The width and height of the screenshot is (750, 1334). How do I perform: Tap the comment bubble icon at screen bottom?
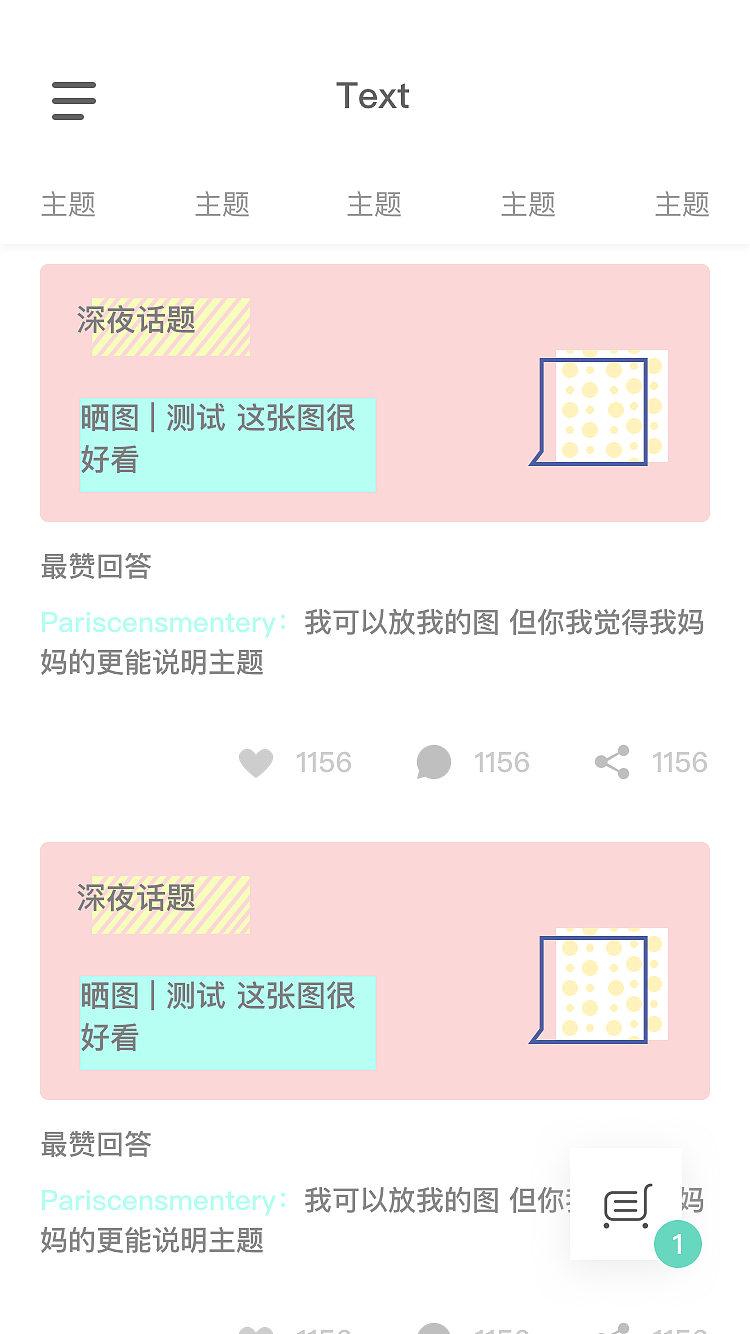[433, 1330]
